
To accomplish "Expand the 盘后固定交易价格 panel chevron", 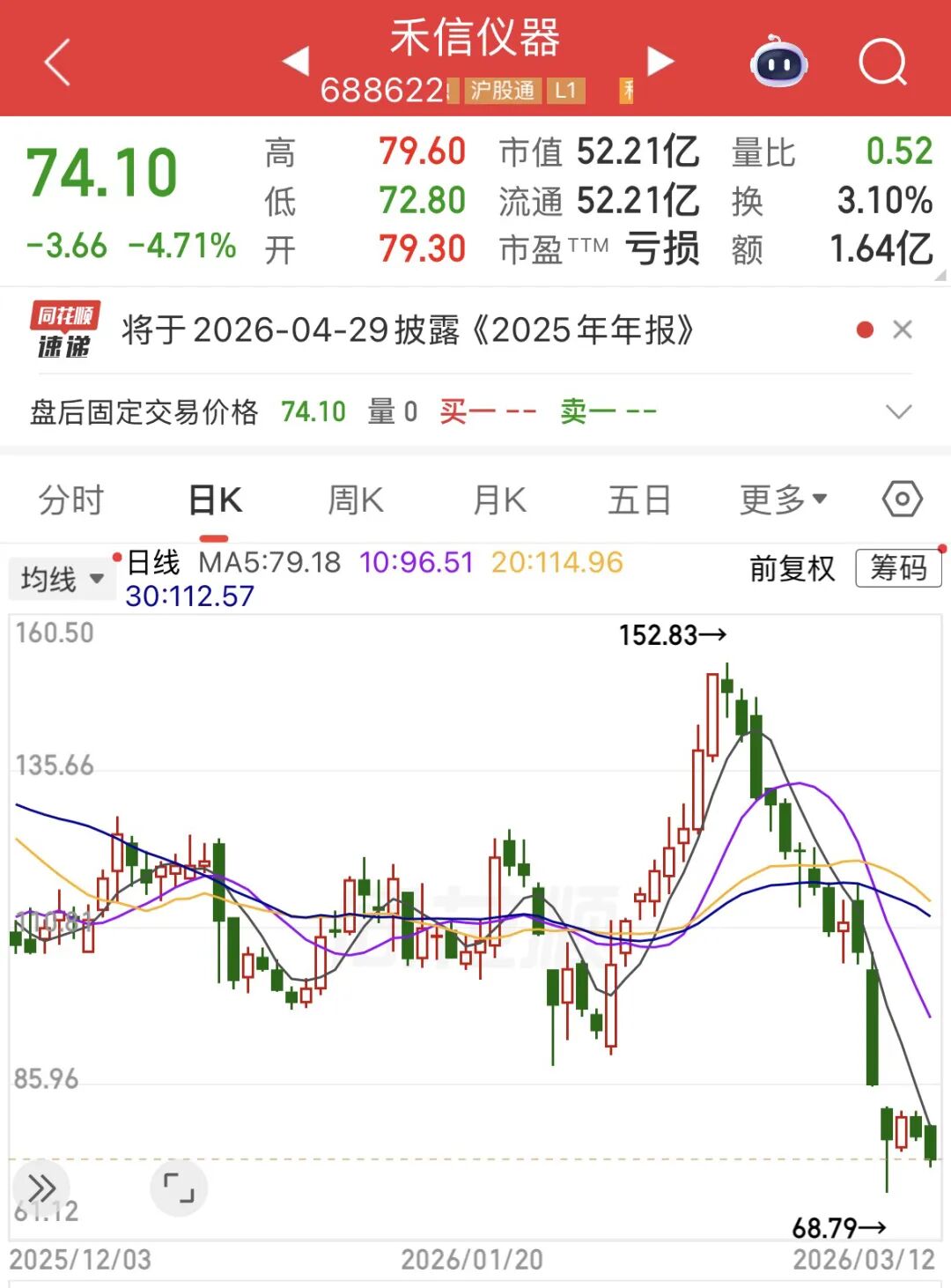I will (x=897, y=411).
